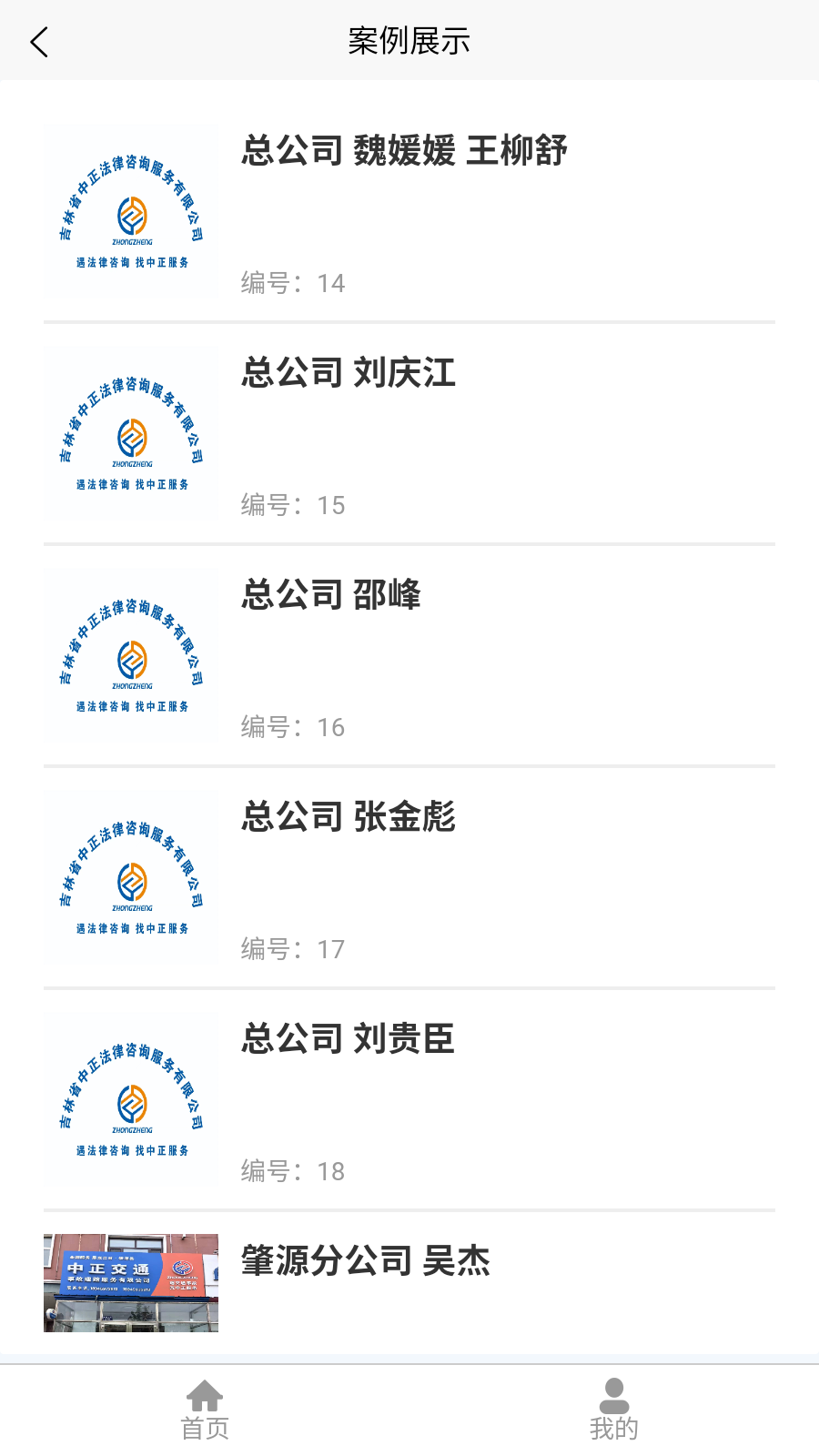Open the case titled 总公司 魏媛媛 王柳舒

(405, 152)
